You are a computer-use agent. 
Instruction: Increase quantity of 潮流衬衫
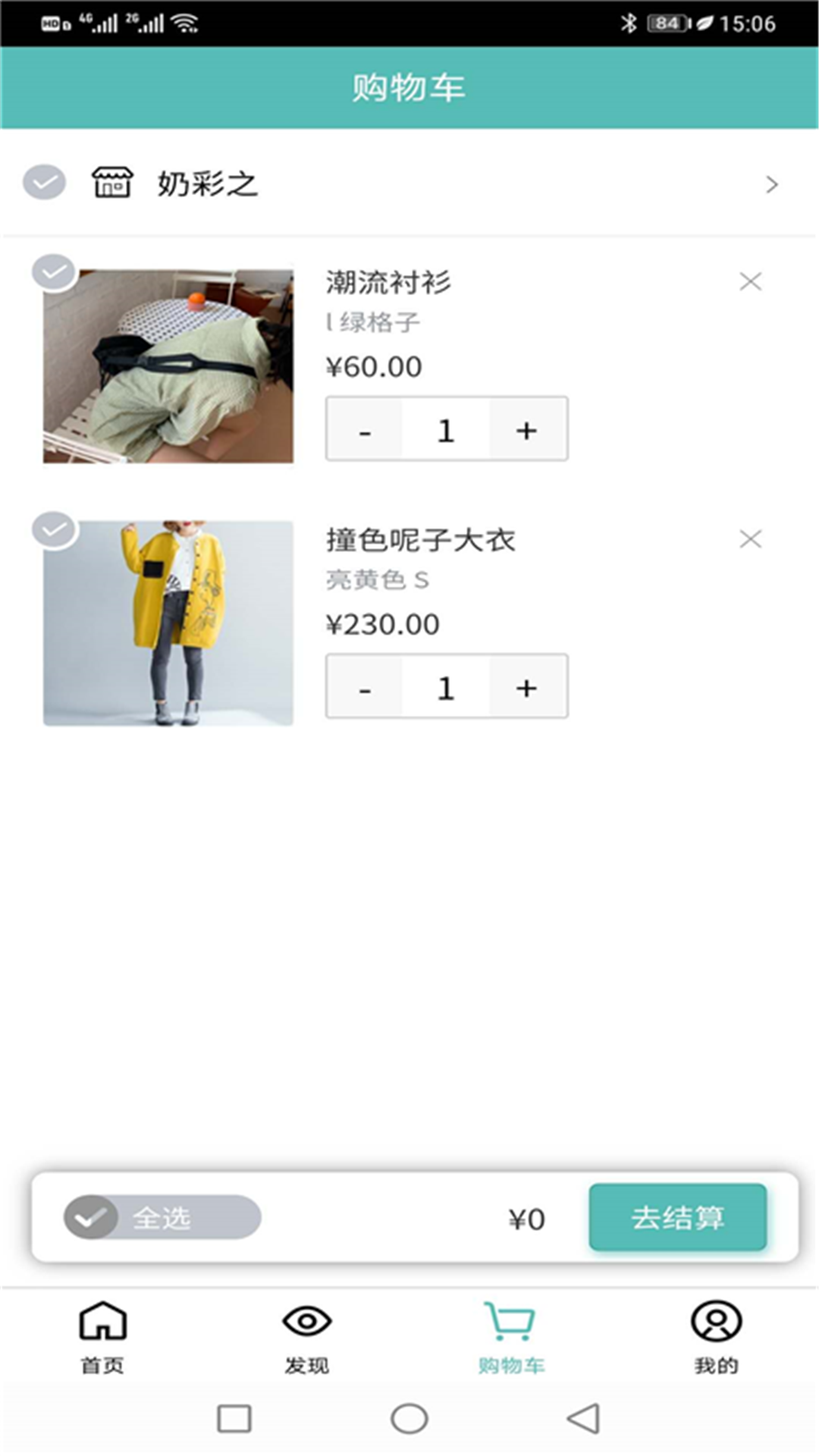point(527,430)
